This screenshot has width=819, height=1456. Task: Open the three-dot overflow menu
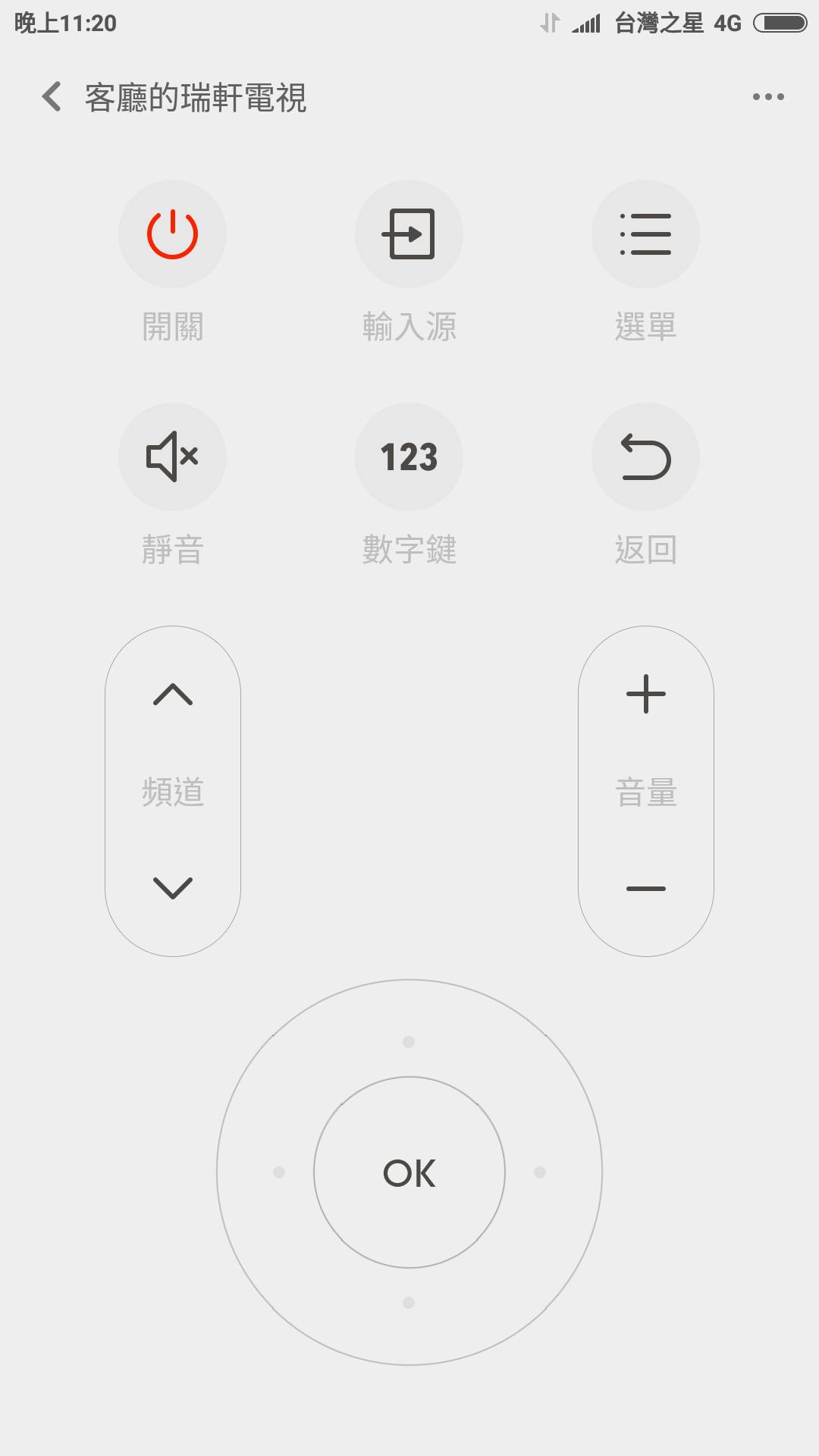(x=767, y=97)
